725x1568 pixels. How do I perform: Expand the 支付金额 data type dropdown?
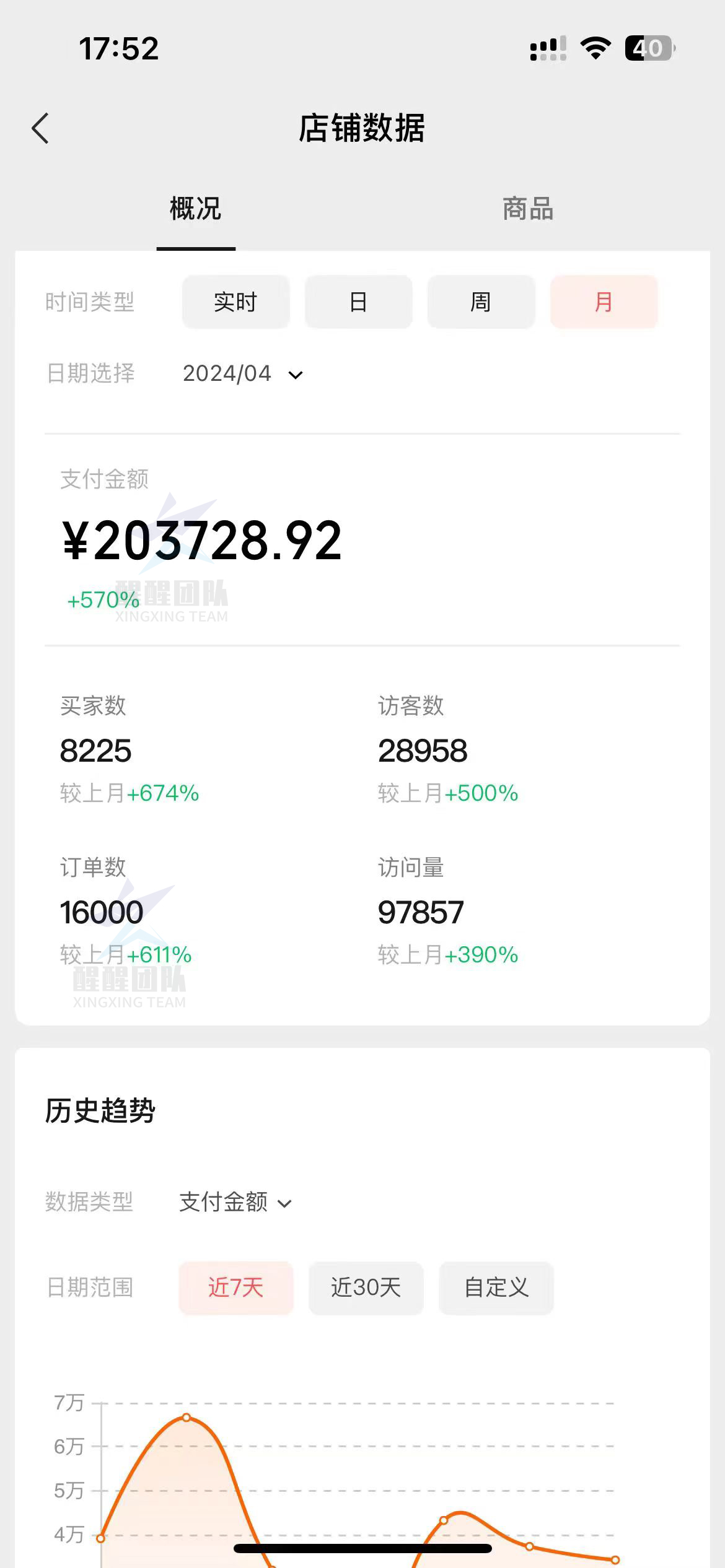click(x=235, y=1202)
